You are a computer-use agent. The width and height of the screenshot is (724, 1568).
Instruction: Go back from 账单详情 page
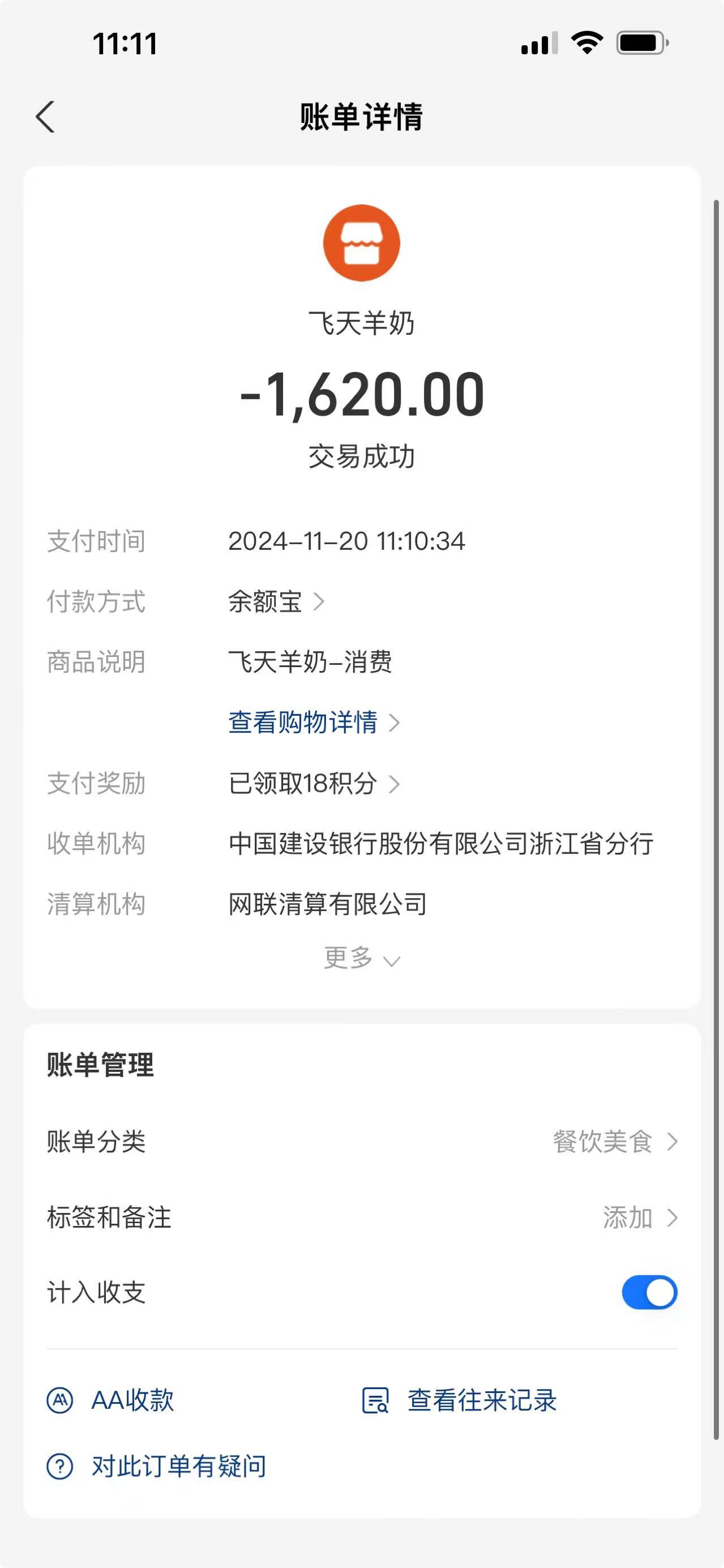[46, 117]
